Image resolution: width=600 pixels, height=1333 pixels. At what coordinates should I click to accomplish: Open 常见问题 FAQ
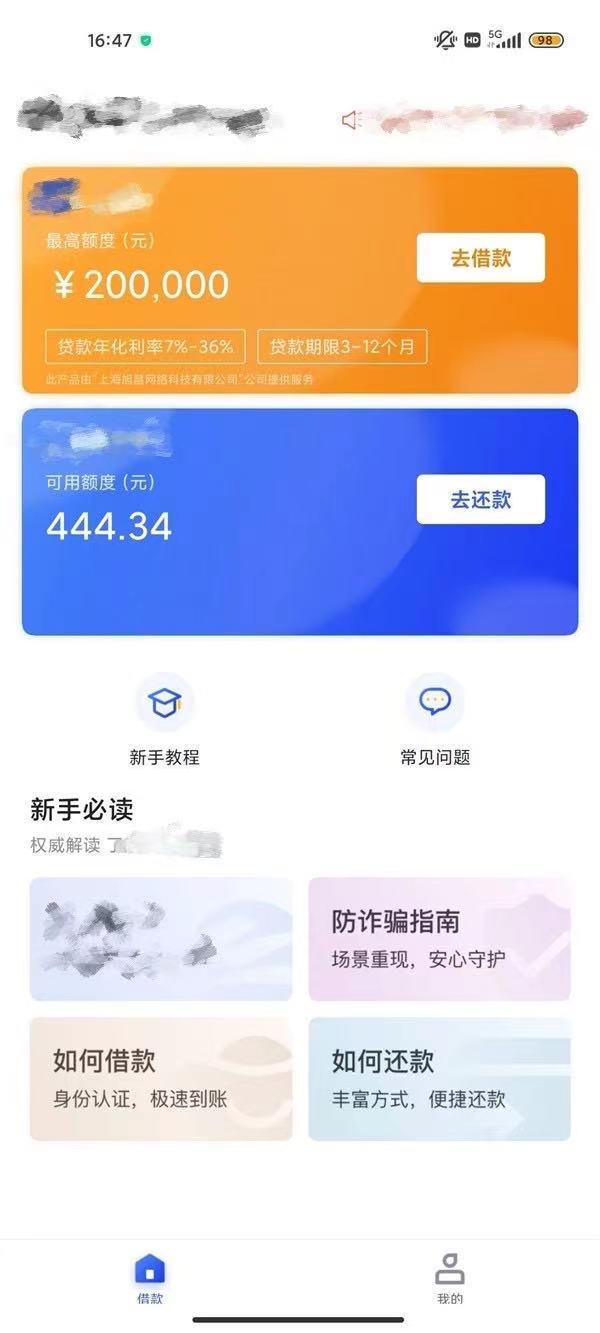(x=435, y=720)
